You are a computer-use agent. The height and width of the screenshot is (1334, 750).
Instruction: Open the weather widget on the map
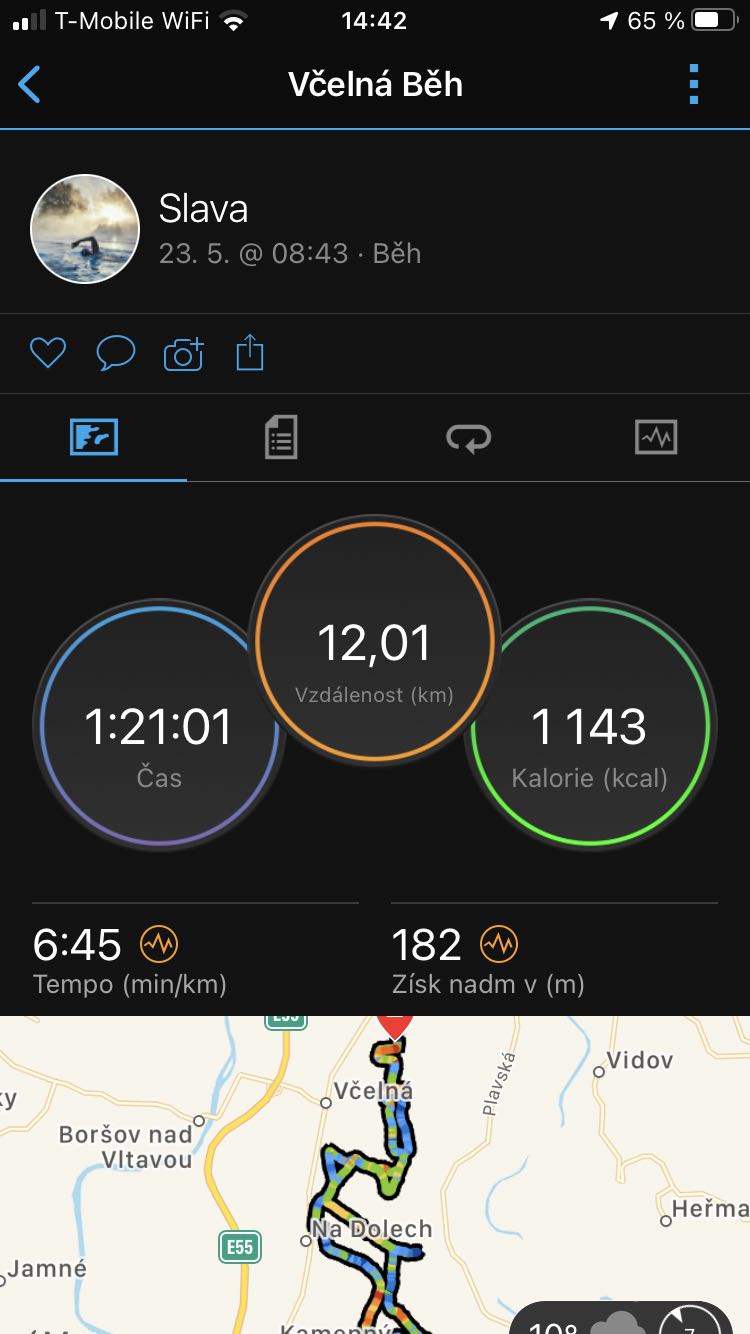pos(630,1320)
